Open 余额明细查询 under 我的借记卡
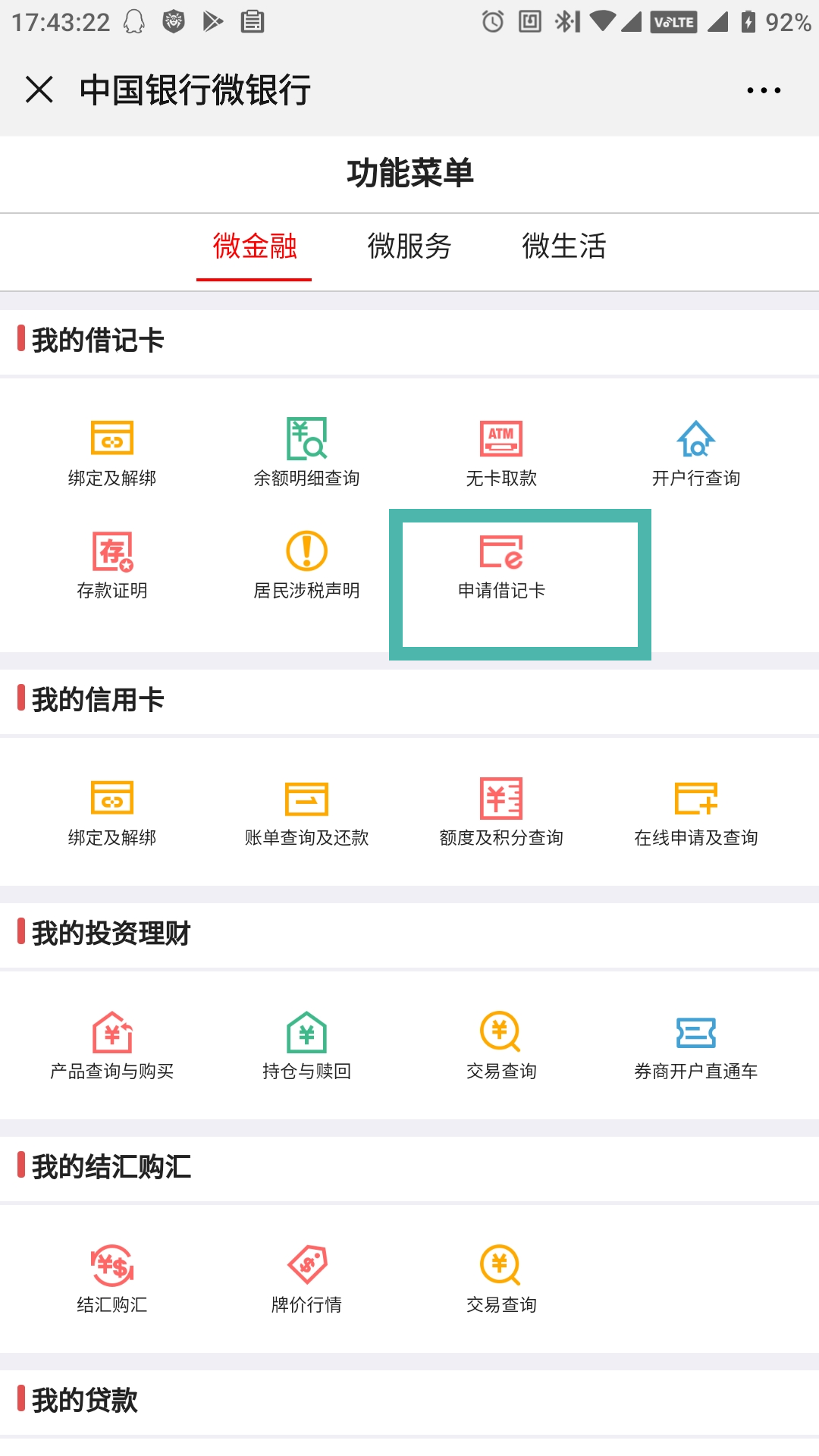 306,453
